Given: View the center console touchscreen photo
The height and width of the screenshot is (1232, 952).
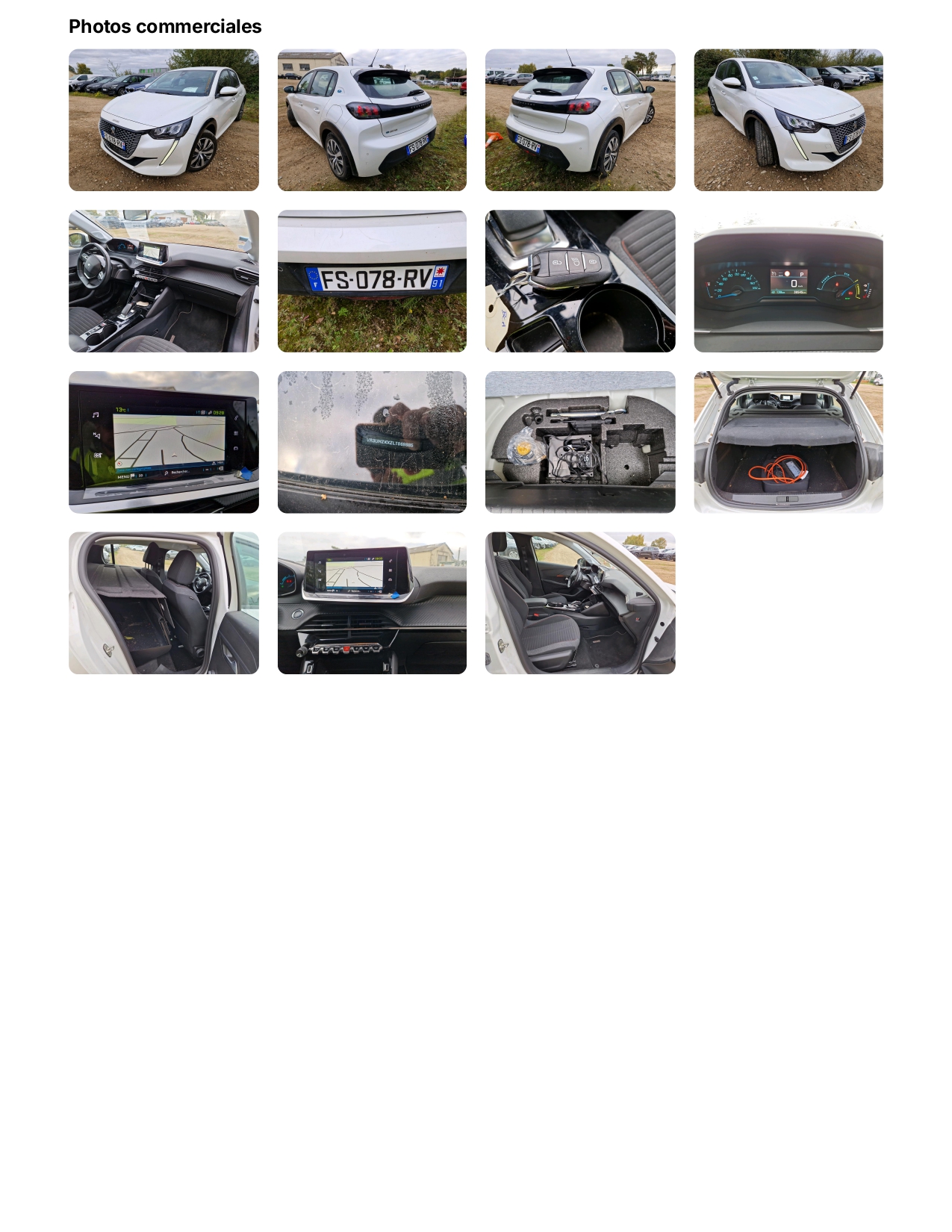Looking at the screenshot, I should click(372, 603).
